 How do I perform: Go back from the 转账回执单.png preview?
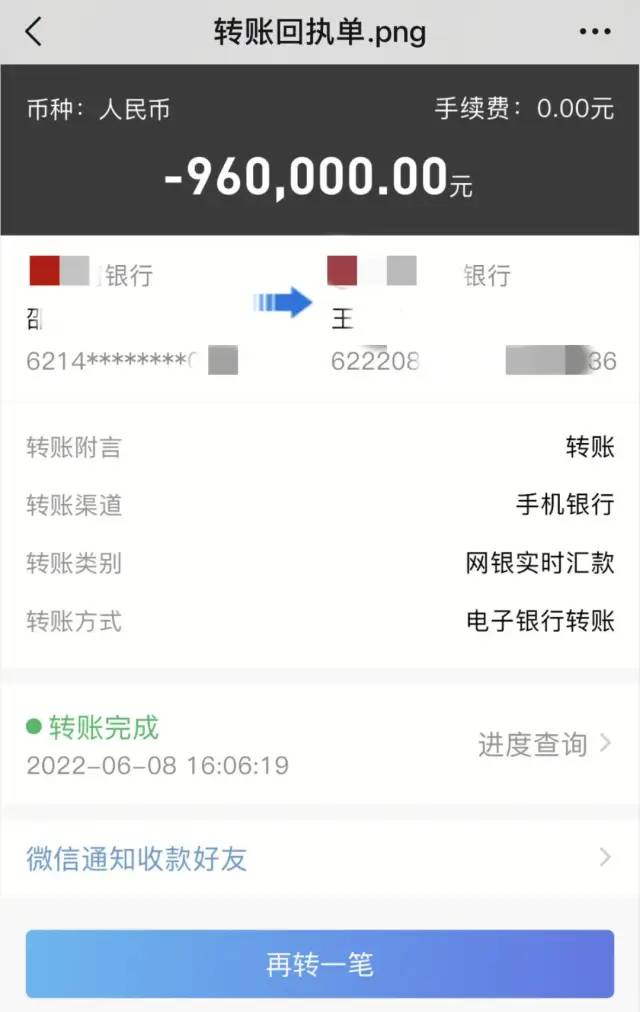pos(34,31)
